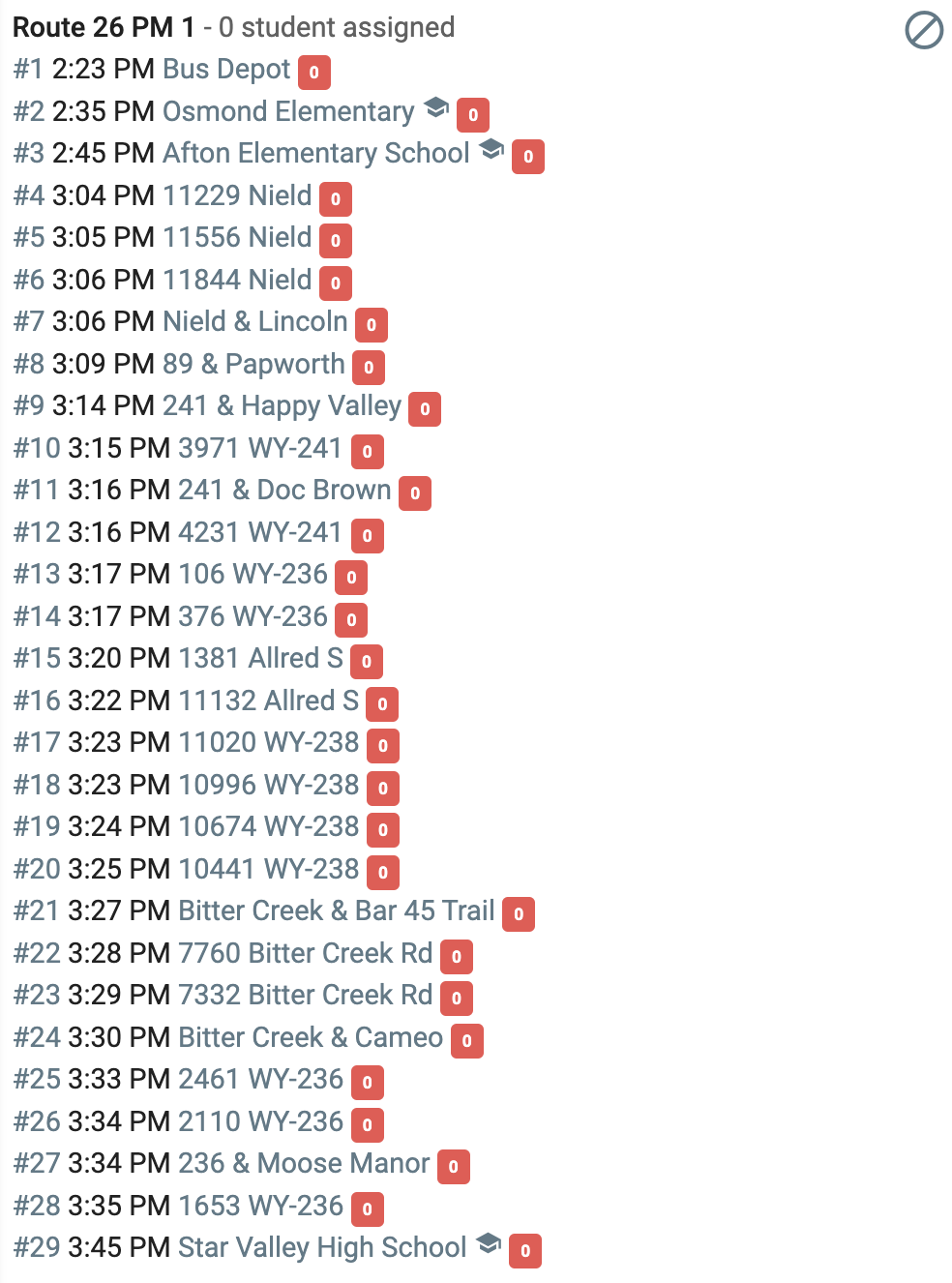Open the 11020 WY-238 stop
The height and width of the screenshot is (1283, 952).
pos(268,742)
